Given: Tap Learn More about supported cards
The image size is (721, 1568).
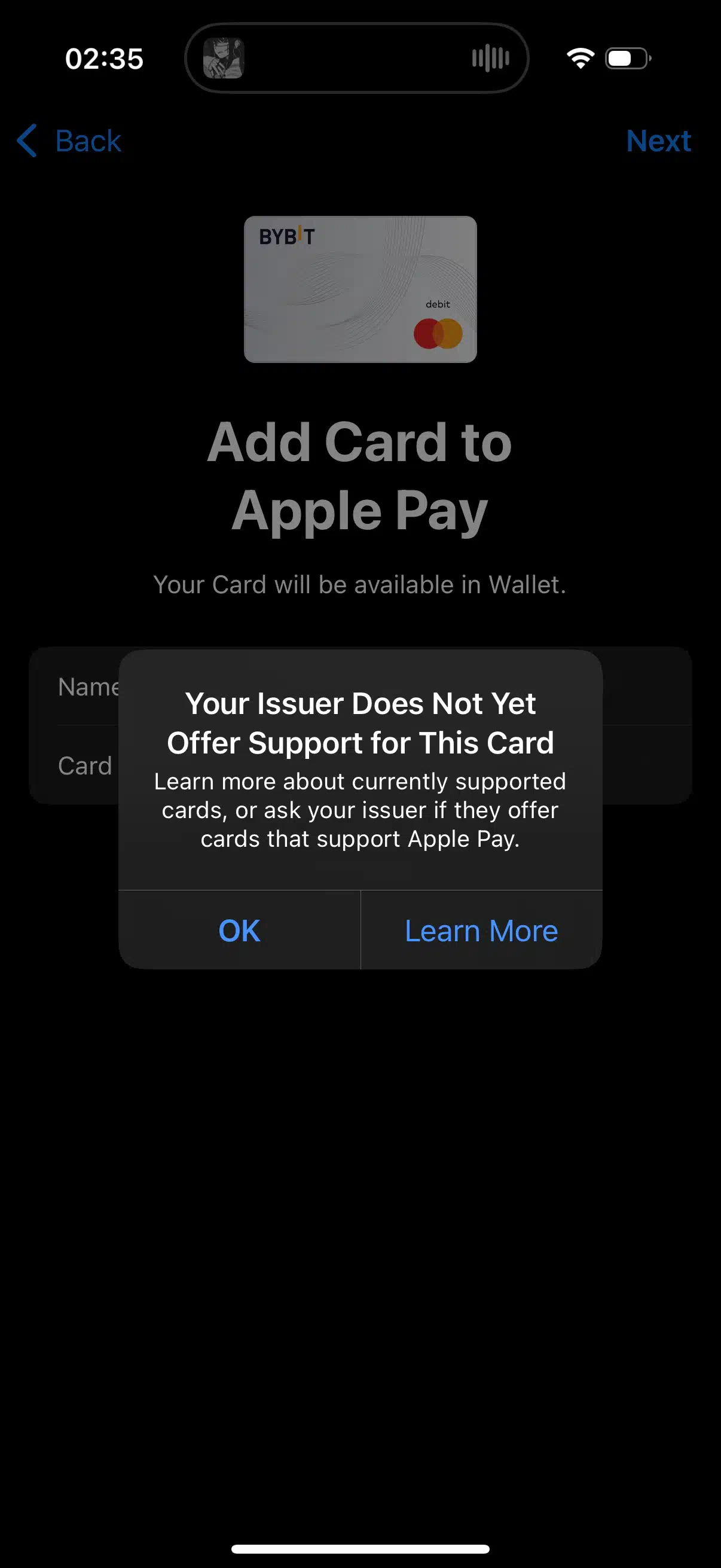Looking at the screenshot, I should (481, 930).
